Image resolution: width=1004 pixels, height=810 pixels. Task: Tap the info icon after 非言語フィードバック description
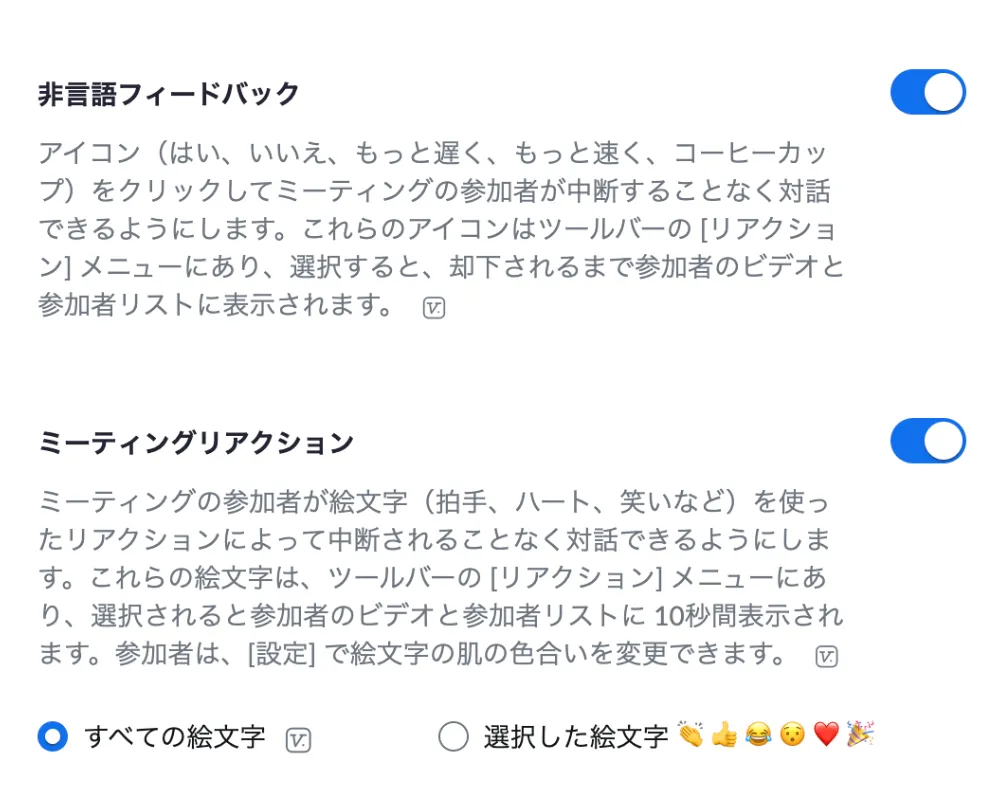pyautogui.click(x=434, y=308)
